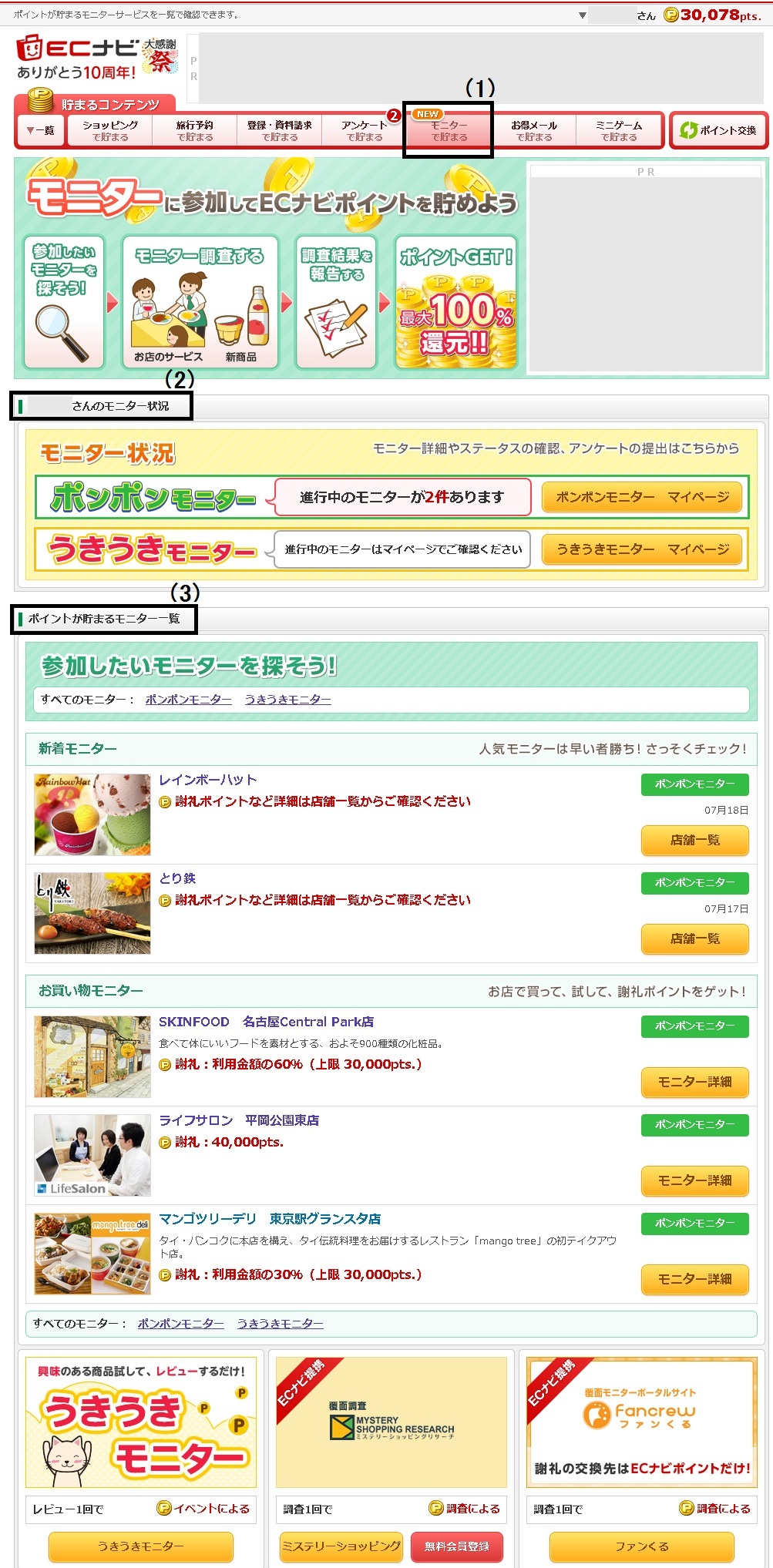Screen dimensions: 773x1568
Task: Tap the 無料会員登録 button
Action: (x=456, y=1546)
